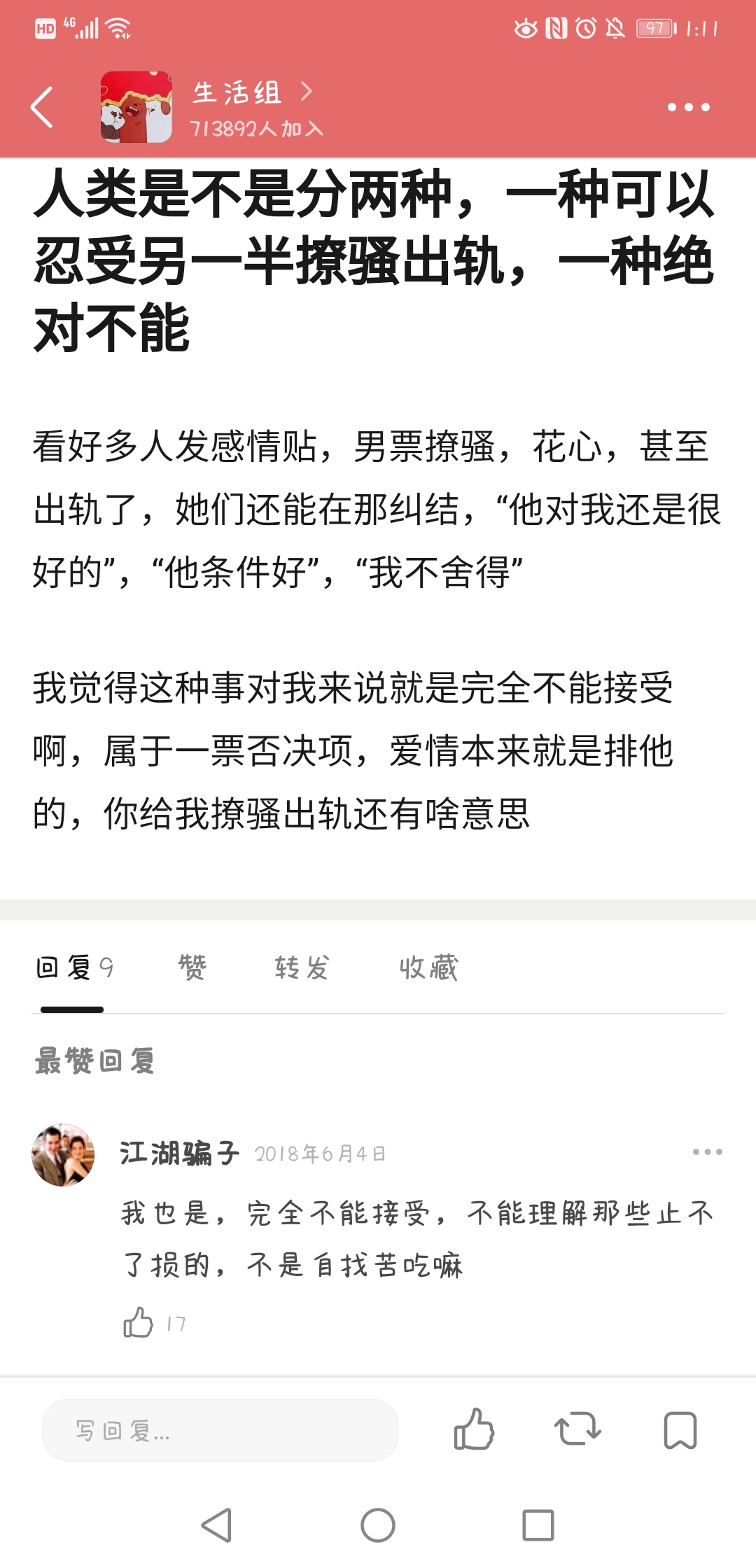Screen dimensions: 756x1568
Task: Repost this post using the forward icon
Action: tap(577, 1429)
